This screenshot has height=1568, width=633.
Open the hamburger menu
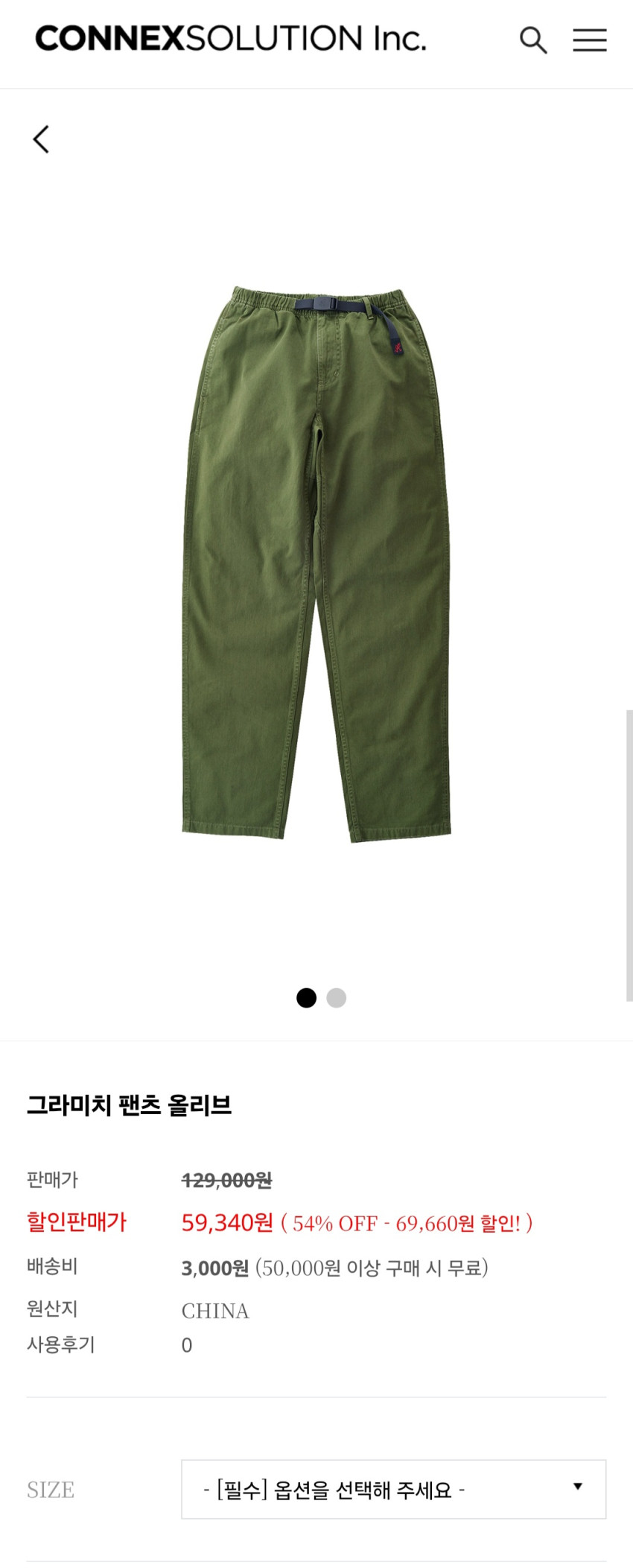pyautogui.click(x=589, y=40)
